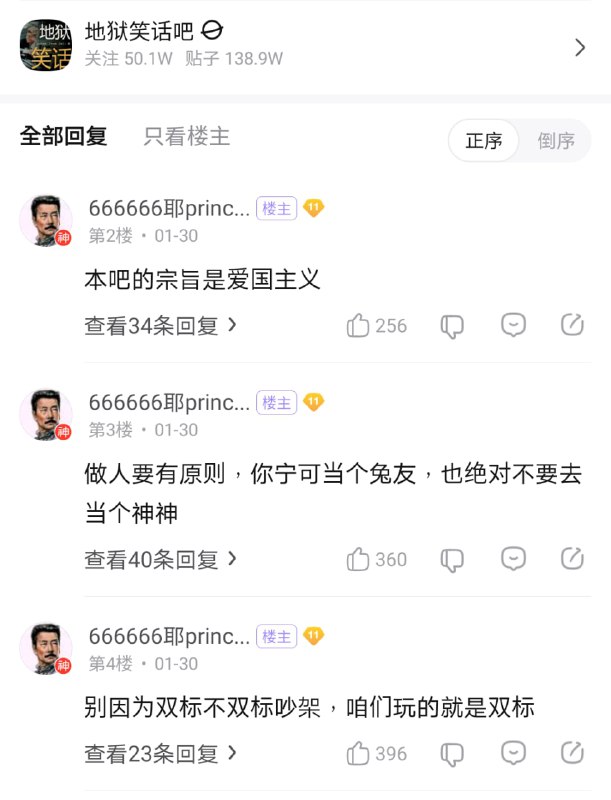View the 34 replies on floor 2
The width and height of the screenshot is (611, 800).
pos(160,325)
